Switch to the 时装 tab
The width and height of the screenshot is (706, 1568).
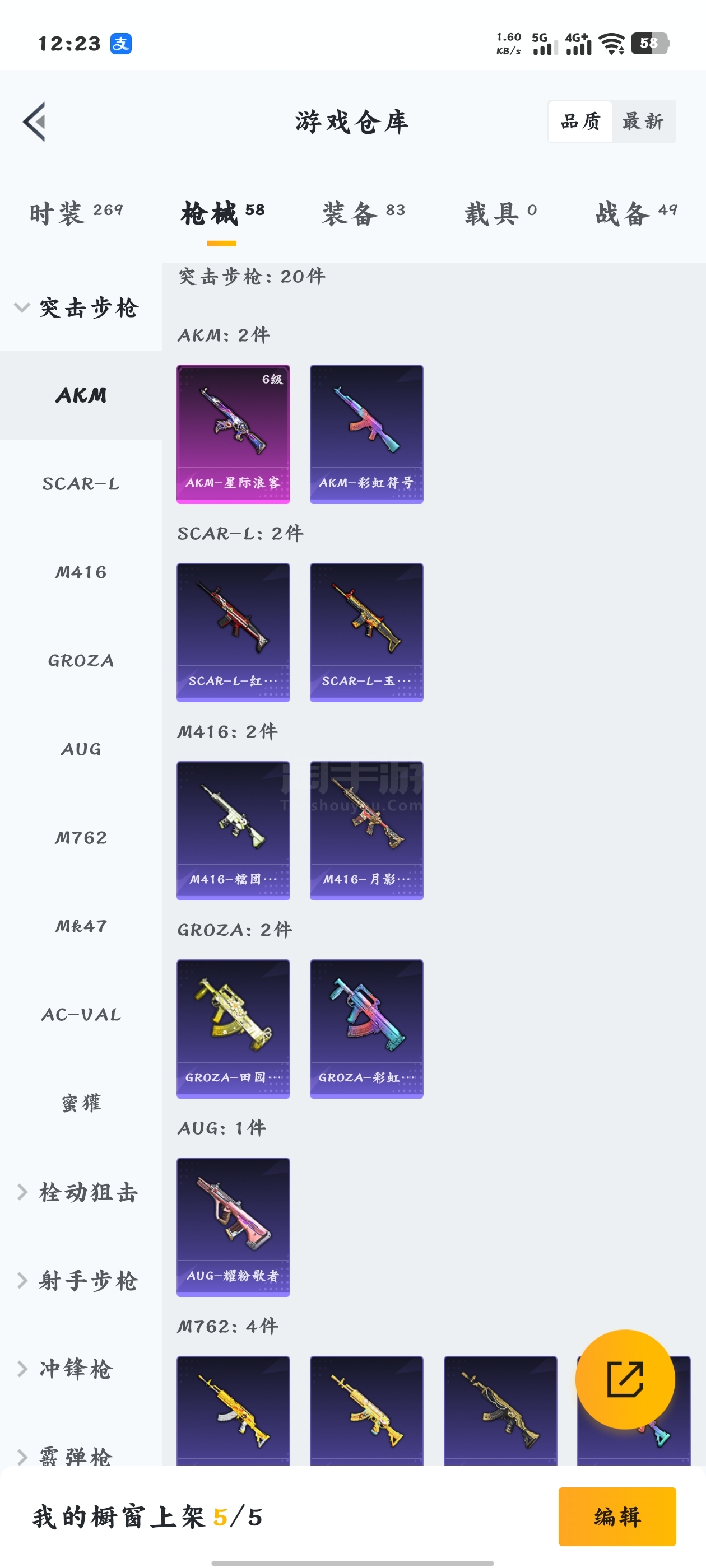[x=77, y=214]
